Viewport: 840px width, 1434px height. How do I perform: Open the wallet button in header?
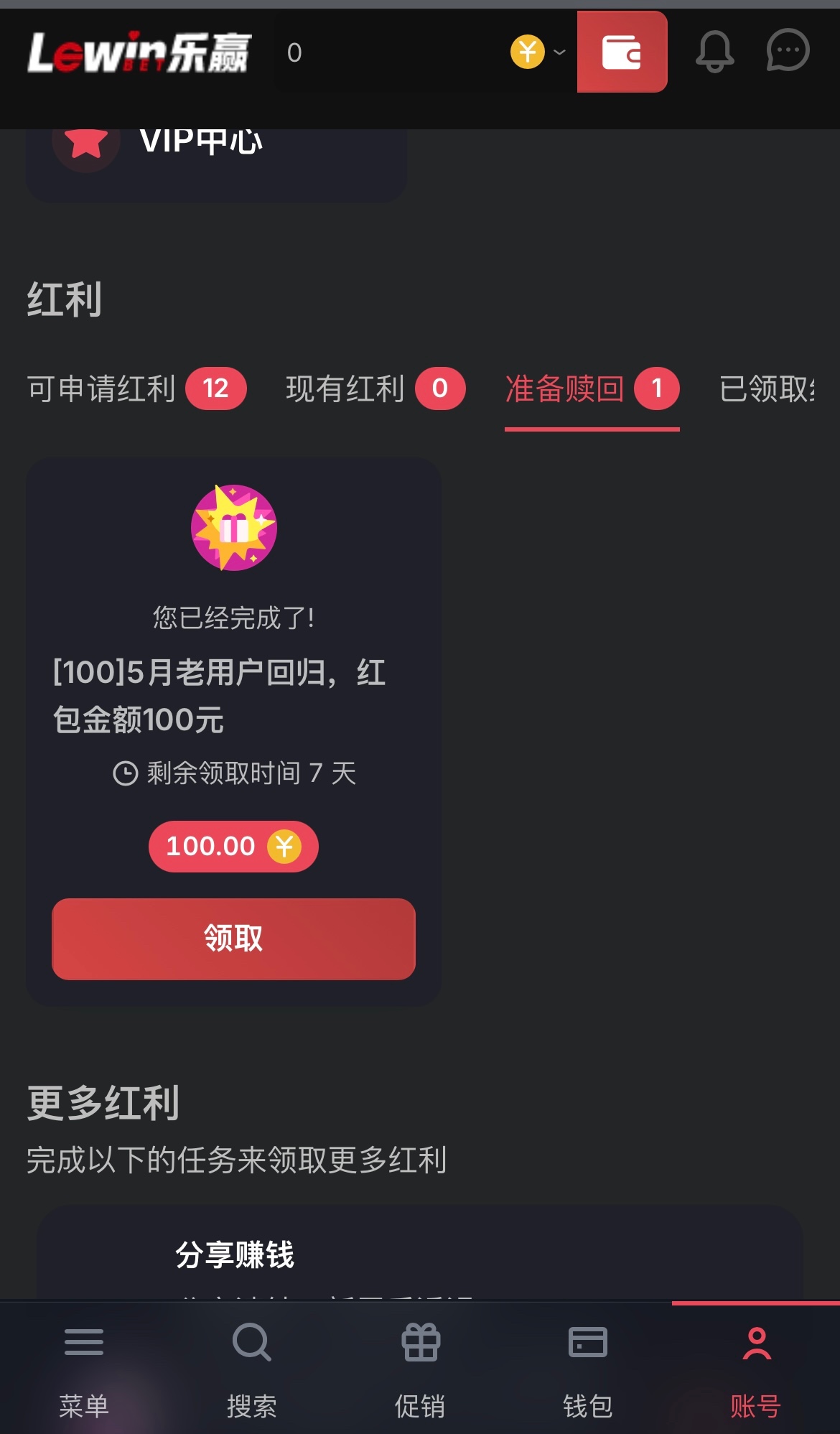[622, 52]
